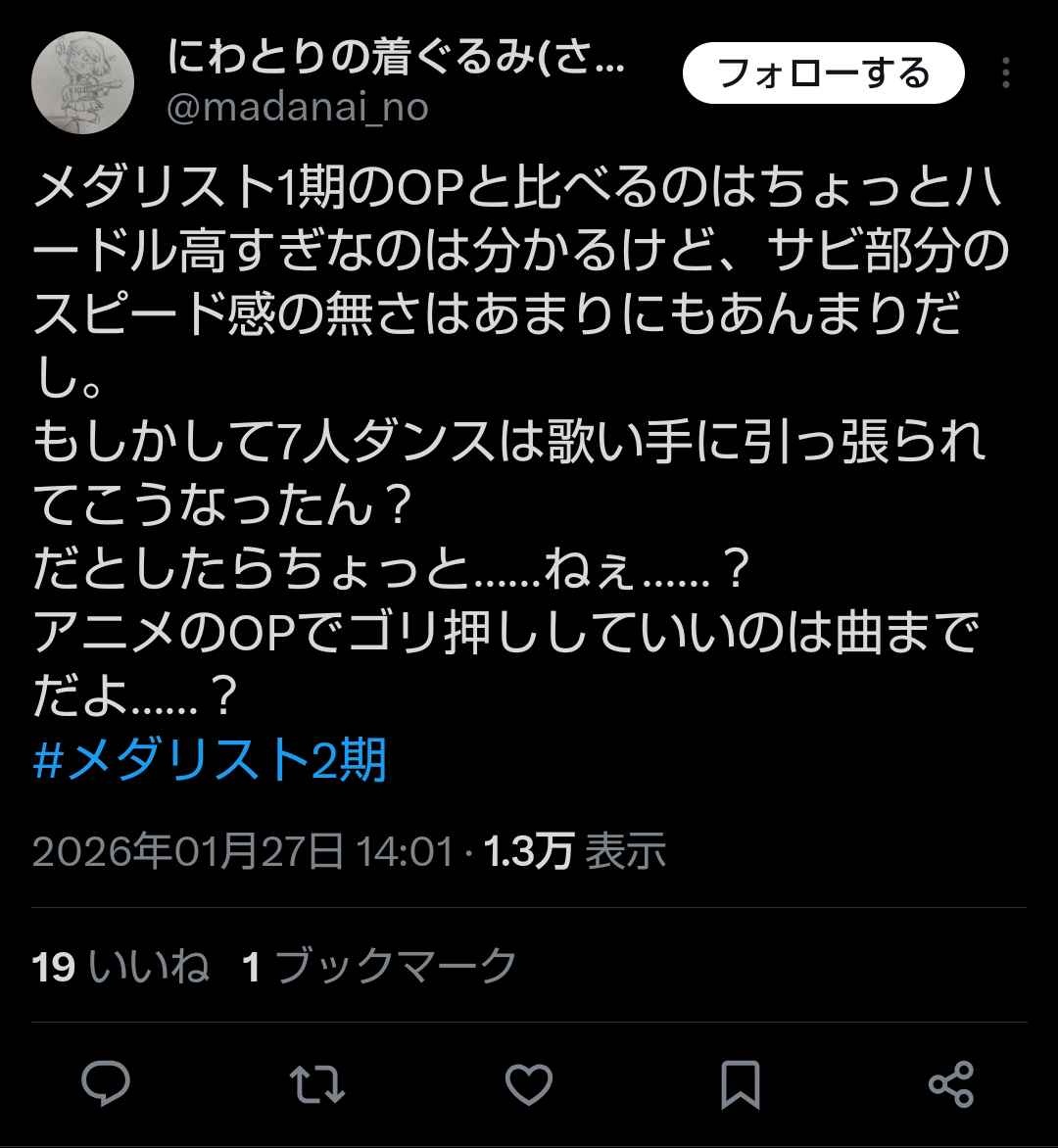Tap the フォローする button
Screen dimensions: 1058x1148
(823, 73)
